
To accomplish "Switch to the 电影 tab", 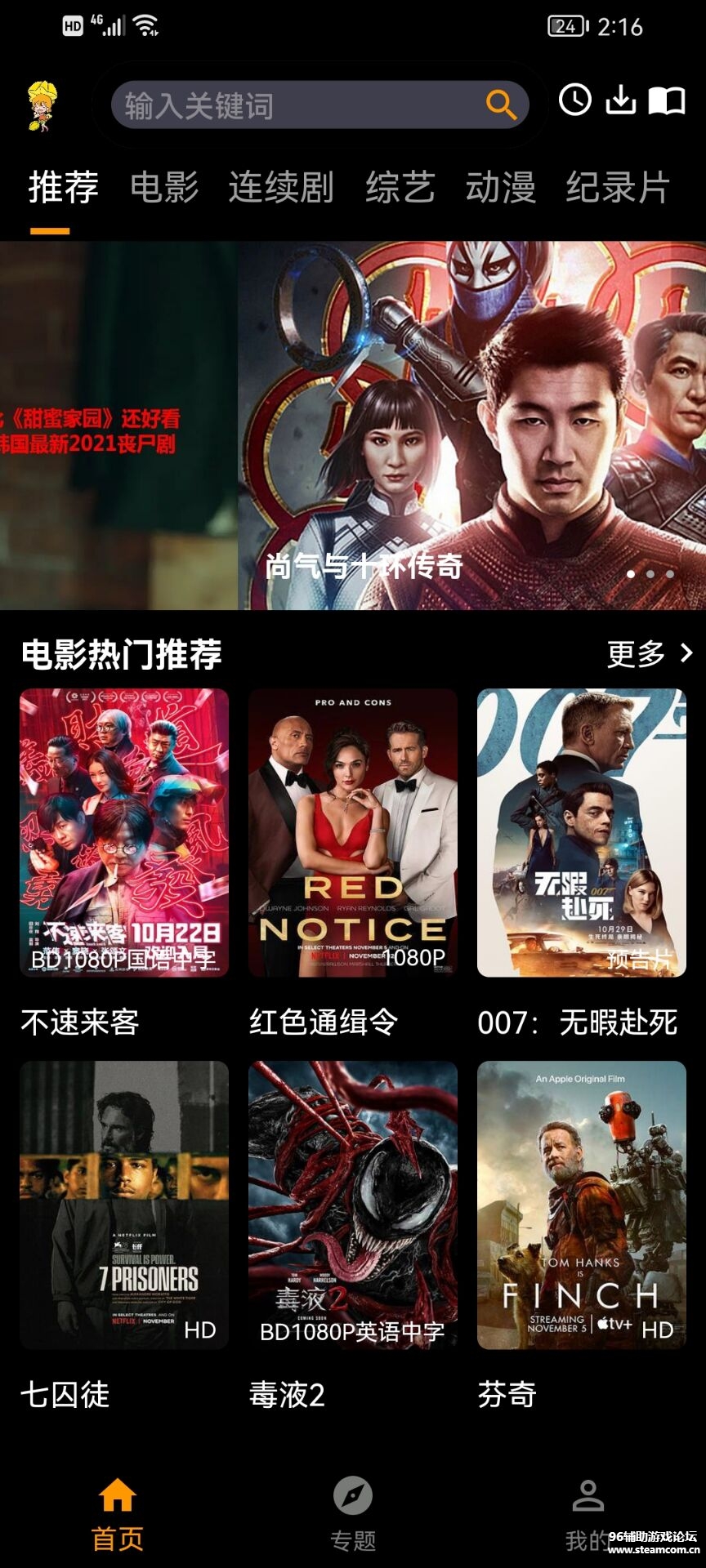I will (164, 187).
